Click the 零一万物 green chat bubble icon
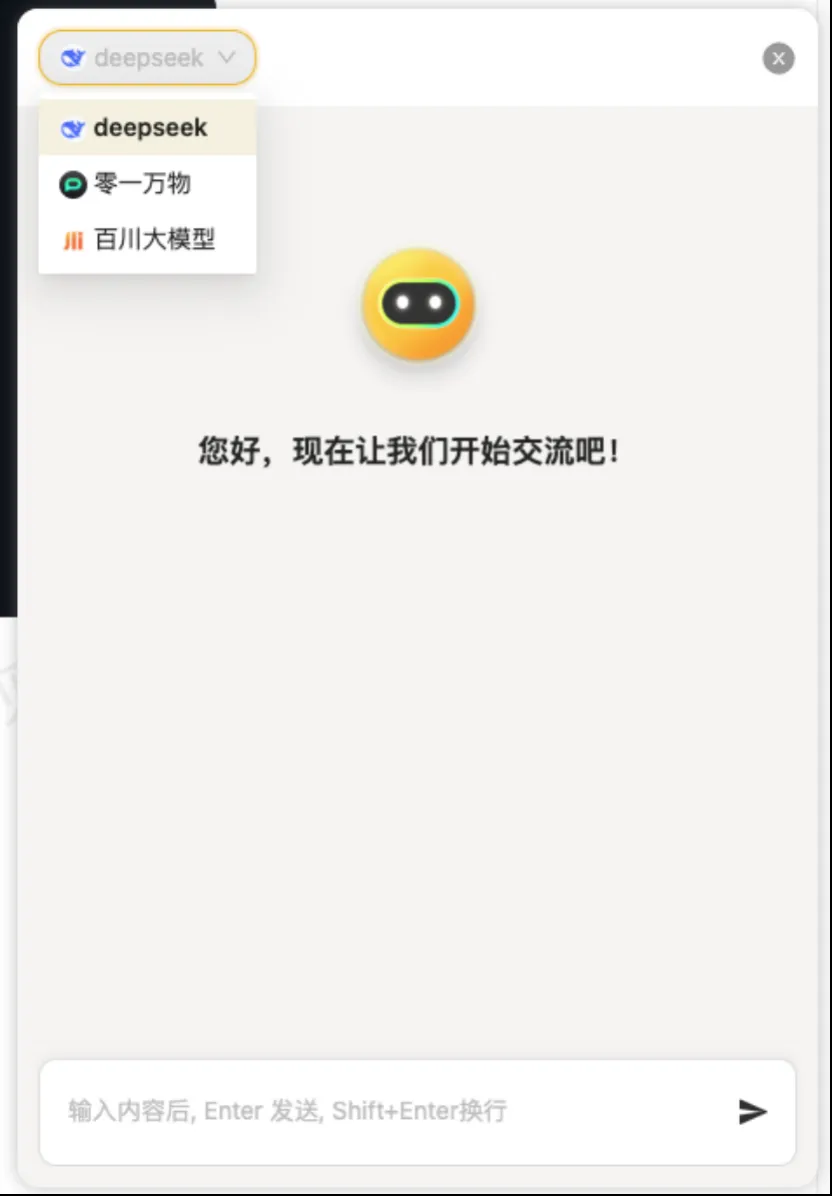832x1196 pixels. 71,185
